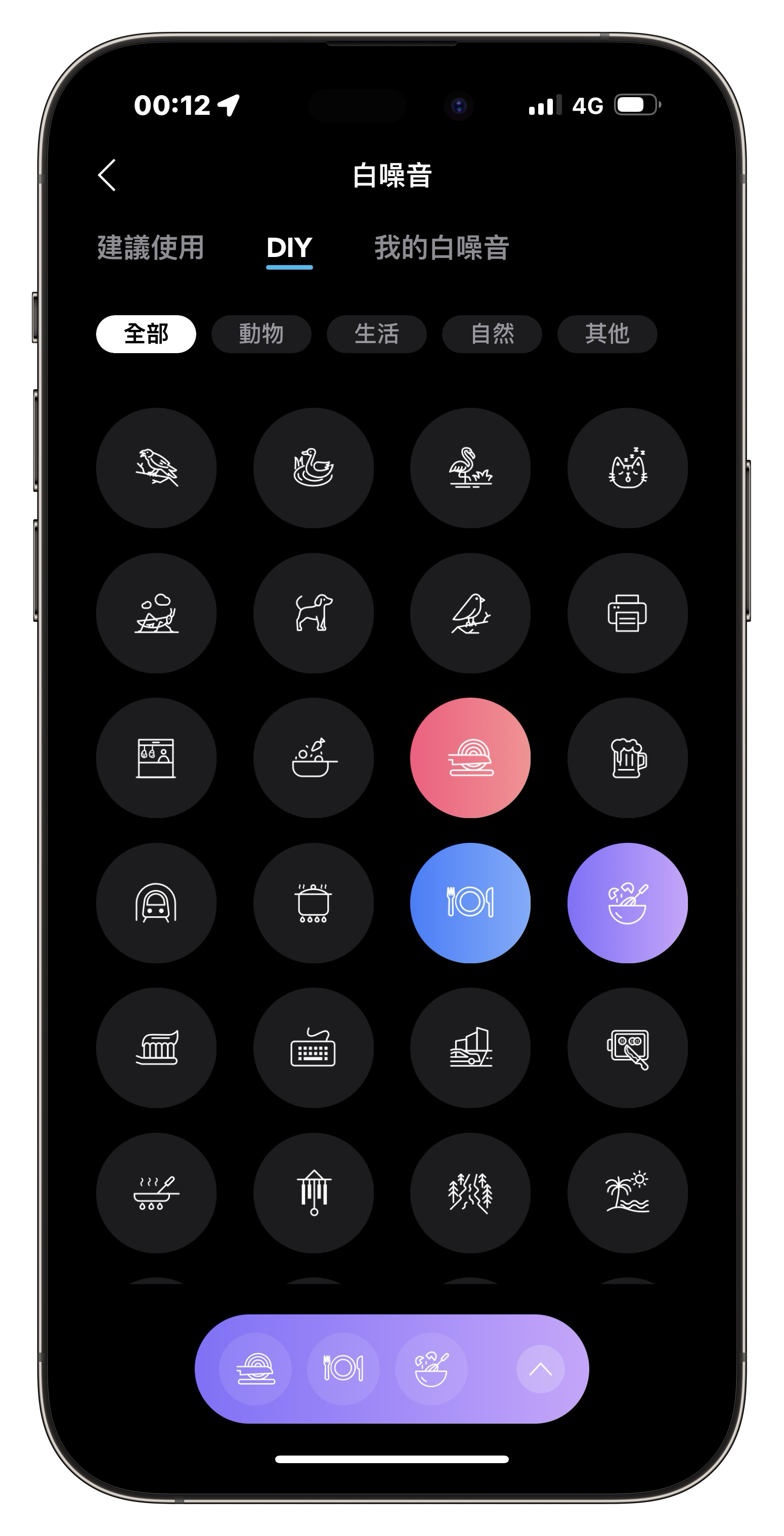Image resolution: width=784 pixels, height=1536 pixels.
Task: Go back from the 白噪音 screen
Action: coord(107,175)
